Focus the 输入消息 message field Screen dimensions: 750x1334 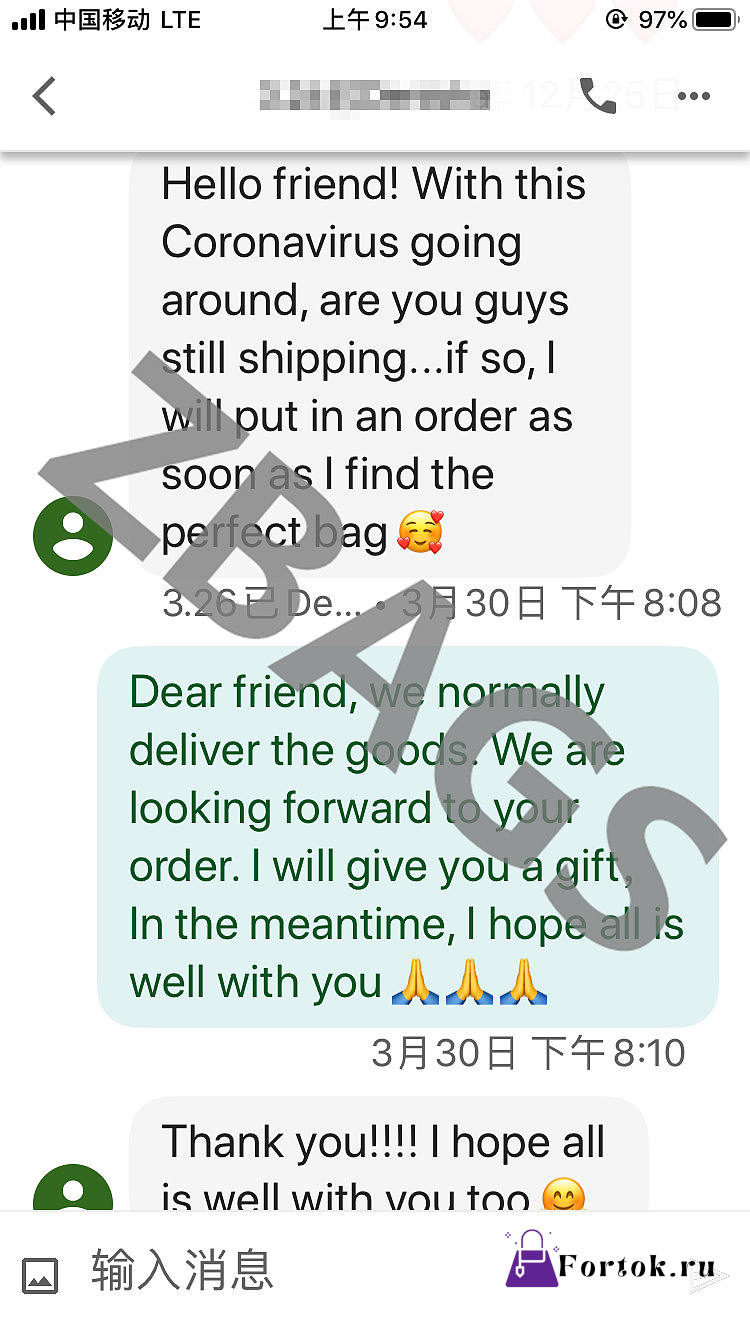coord(290,1271)
